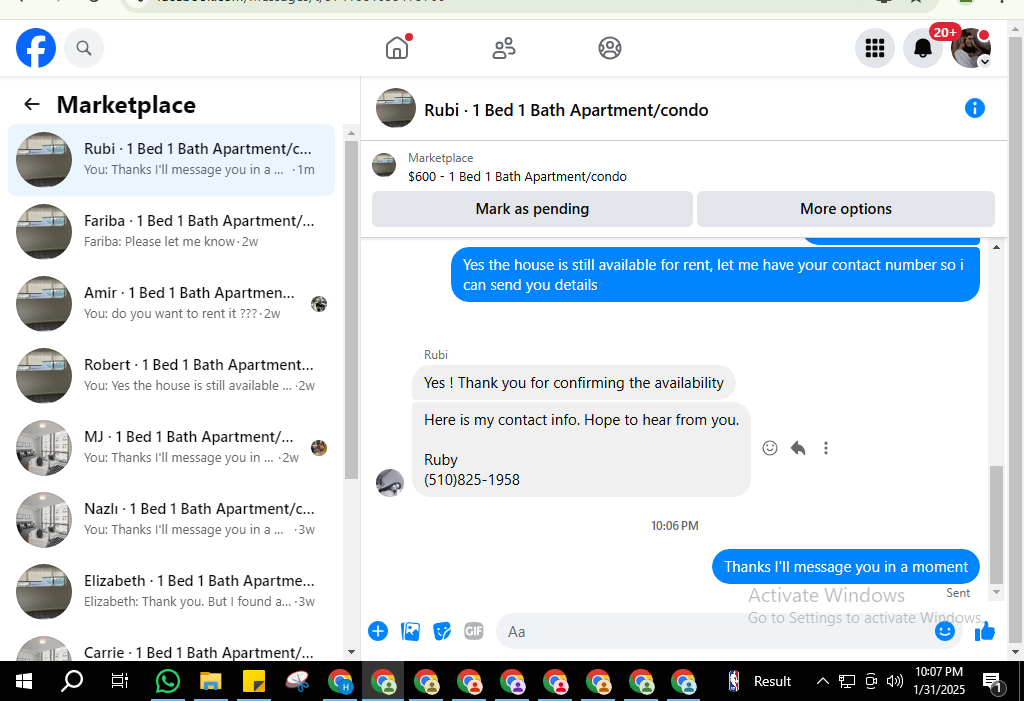
Task: Open the Friends tab
Action: tap(504, 48)
